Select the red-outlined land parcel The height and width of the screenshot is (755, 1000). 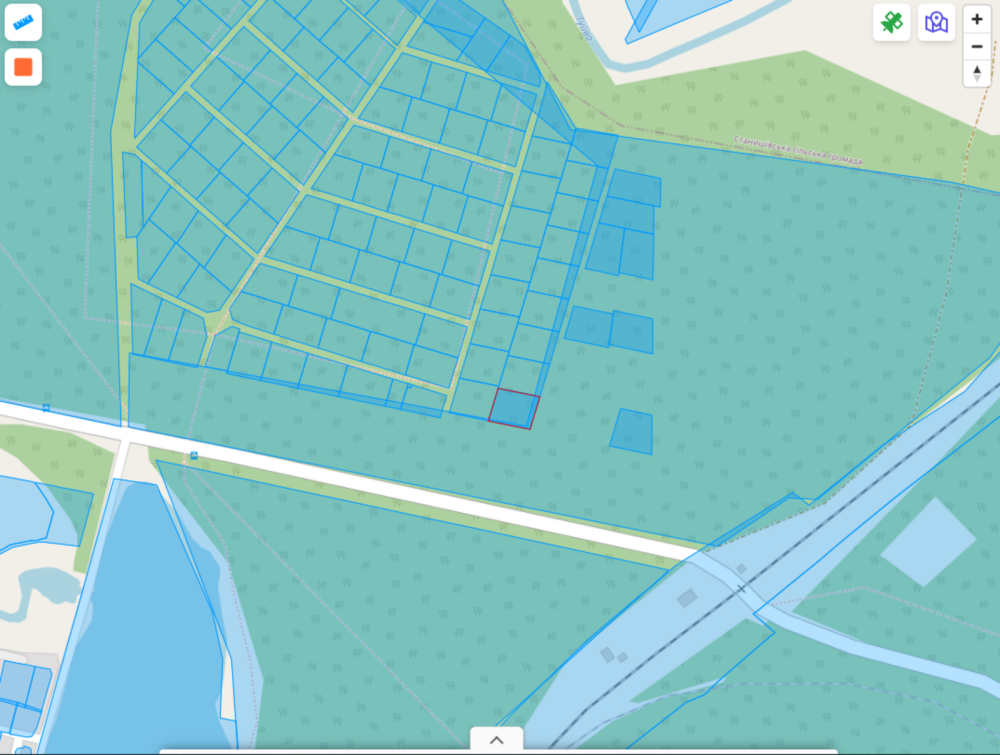coord(514,409)
